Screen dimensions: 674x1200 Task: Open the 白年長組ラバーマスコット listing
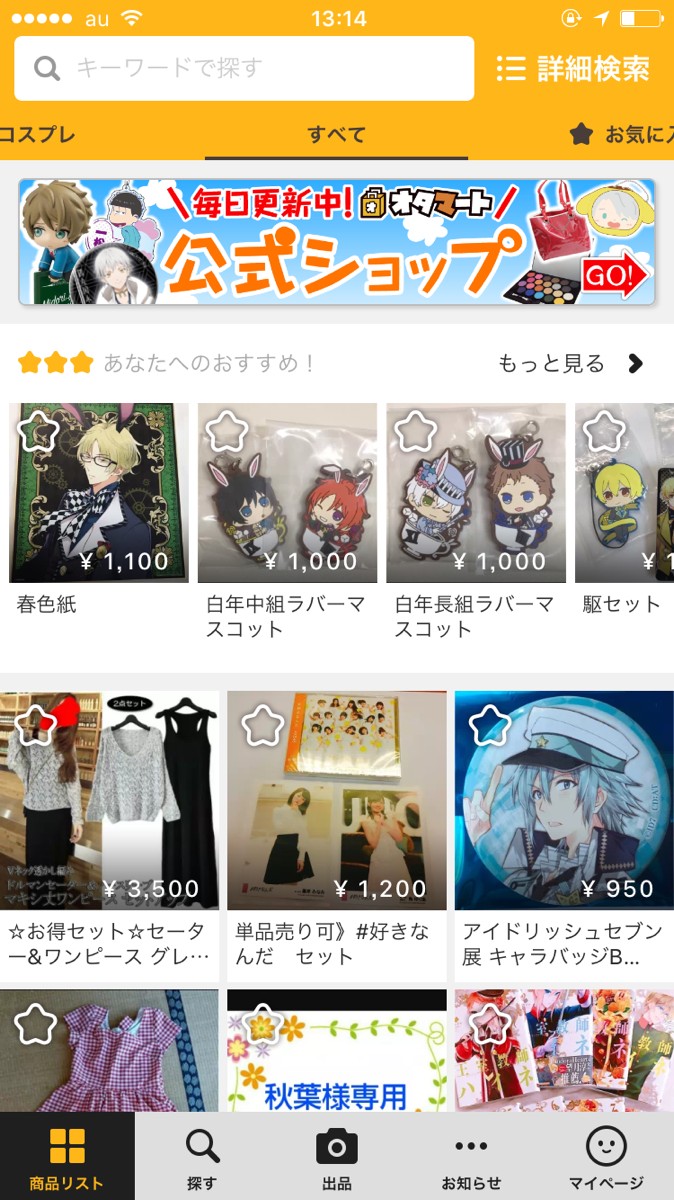(x=476, y=493)
